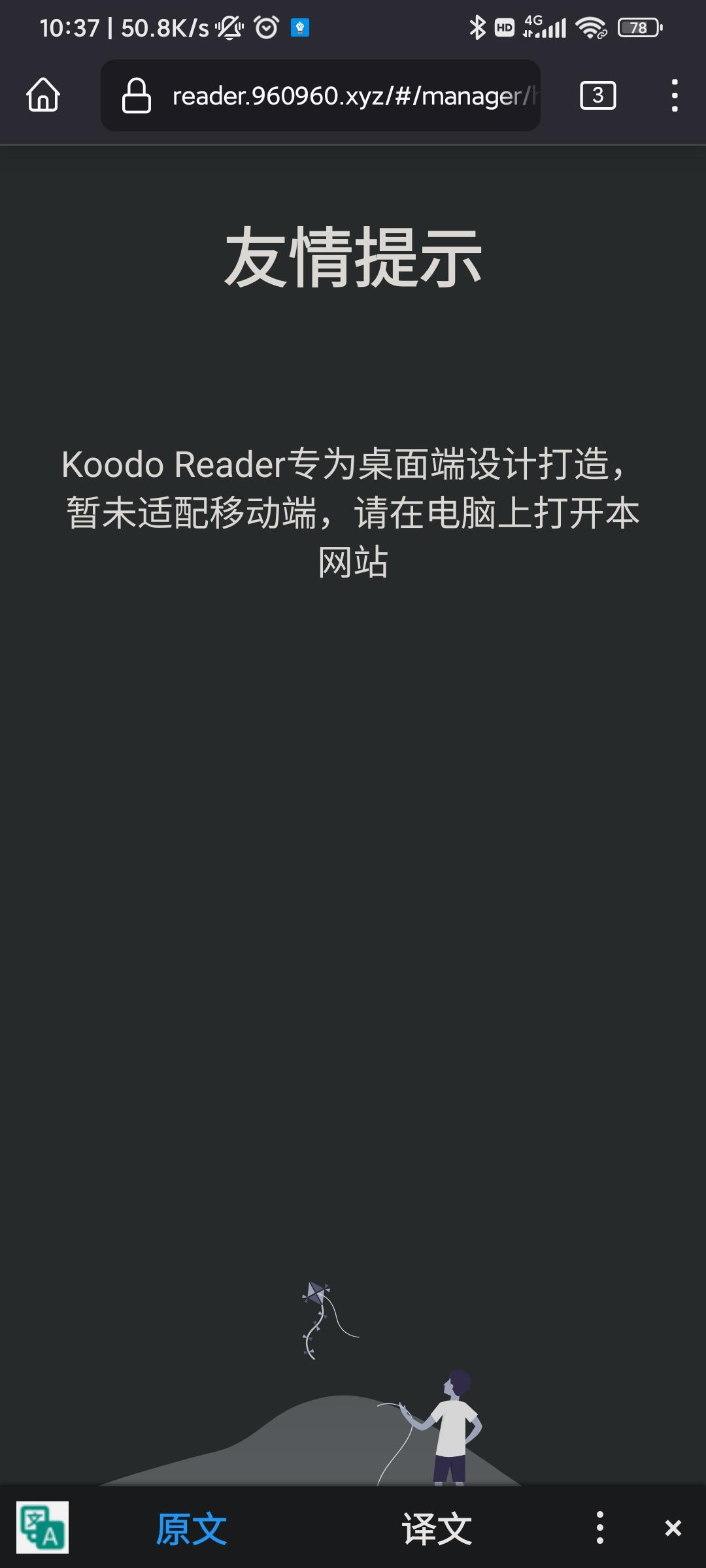
Task: Open the tab switcher showing 3 tabs
Action: point(597,96)
